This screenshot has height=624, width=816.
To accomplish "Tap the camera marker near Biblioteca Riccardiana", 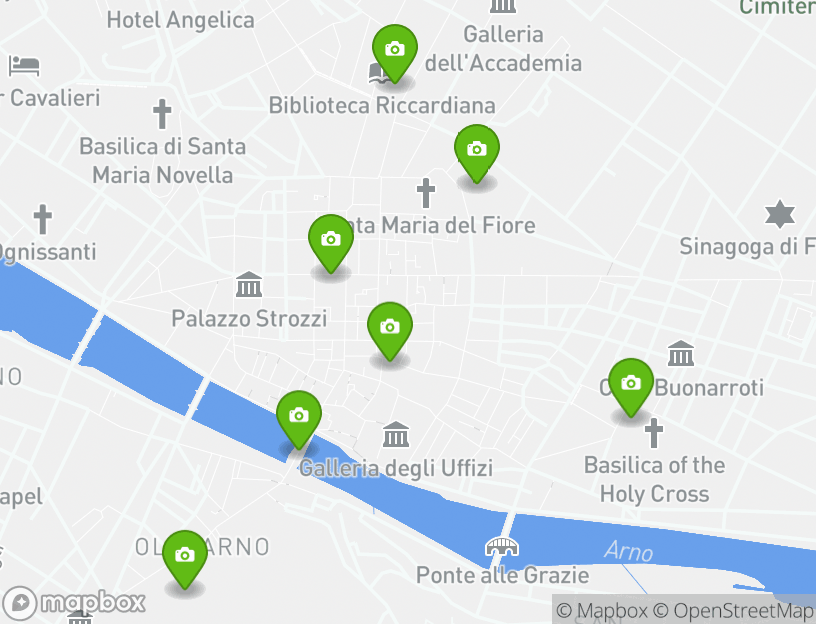I will click(x=394, y=51).
